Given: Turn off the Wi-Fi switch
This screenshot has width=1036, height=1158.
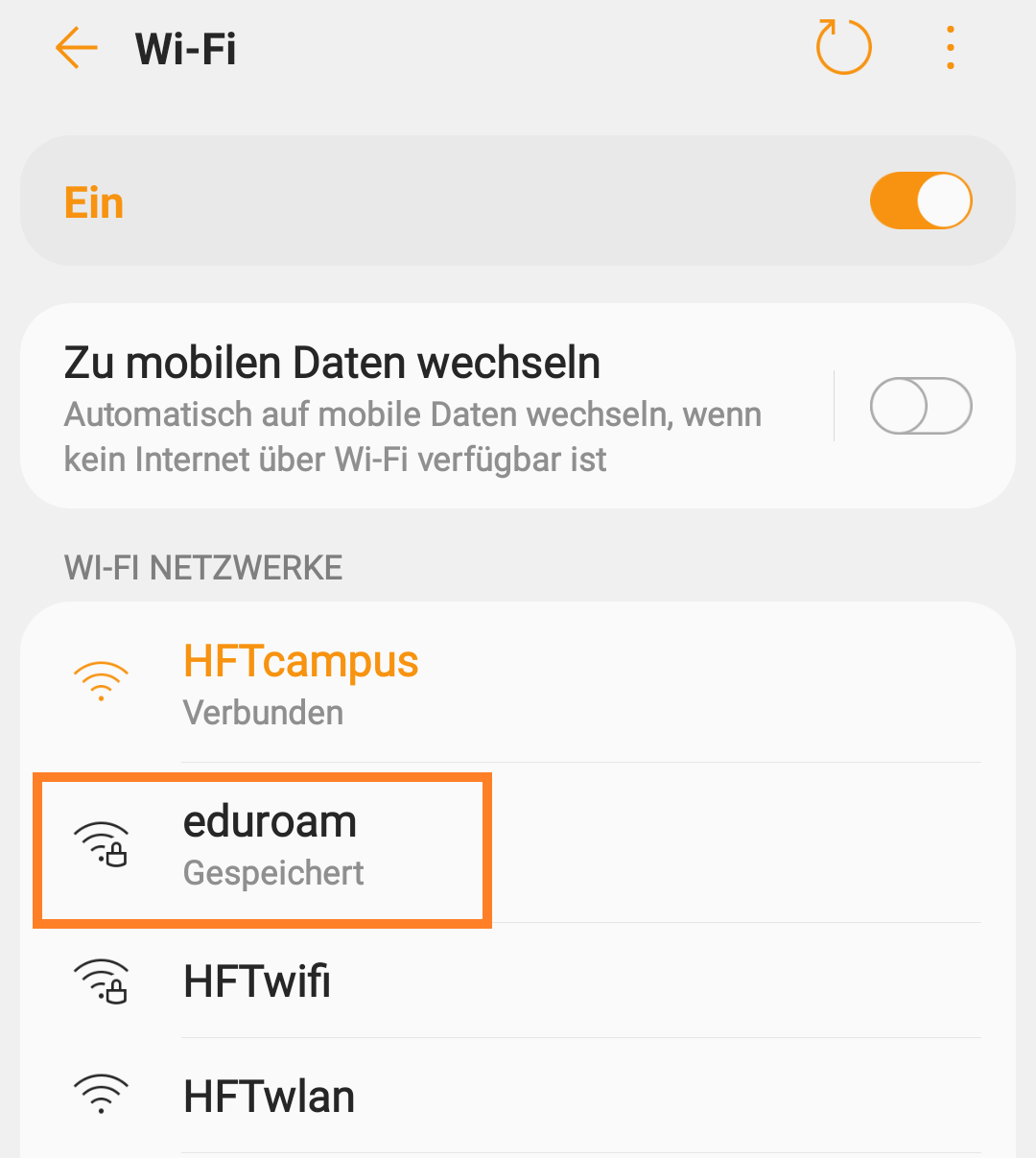Looking at the screenshot, I should click(x=920, y=201).
